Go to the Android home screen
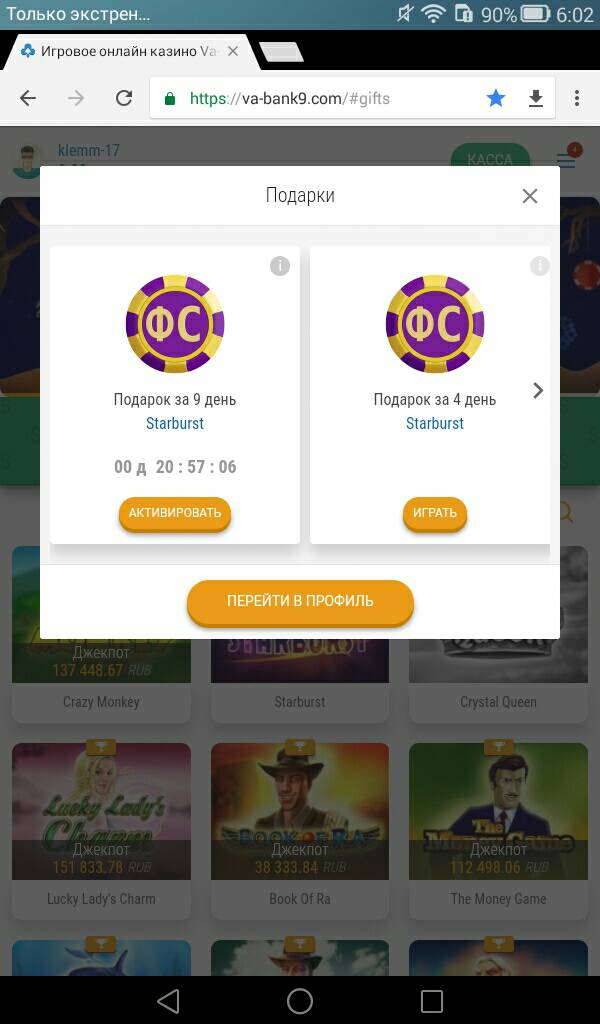Screen dimensions: 600x1024 pyautogui.click(x=300, y=1001)
